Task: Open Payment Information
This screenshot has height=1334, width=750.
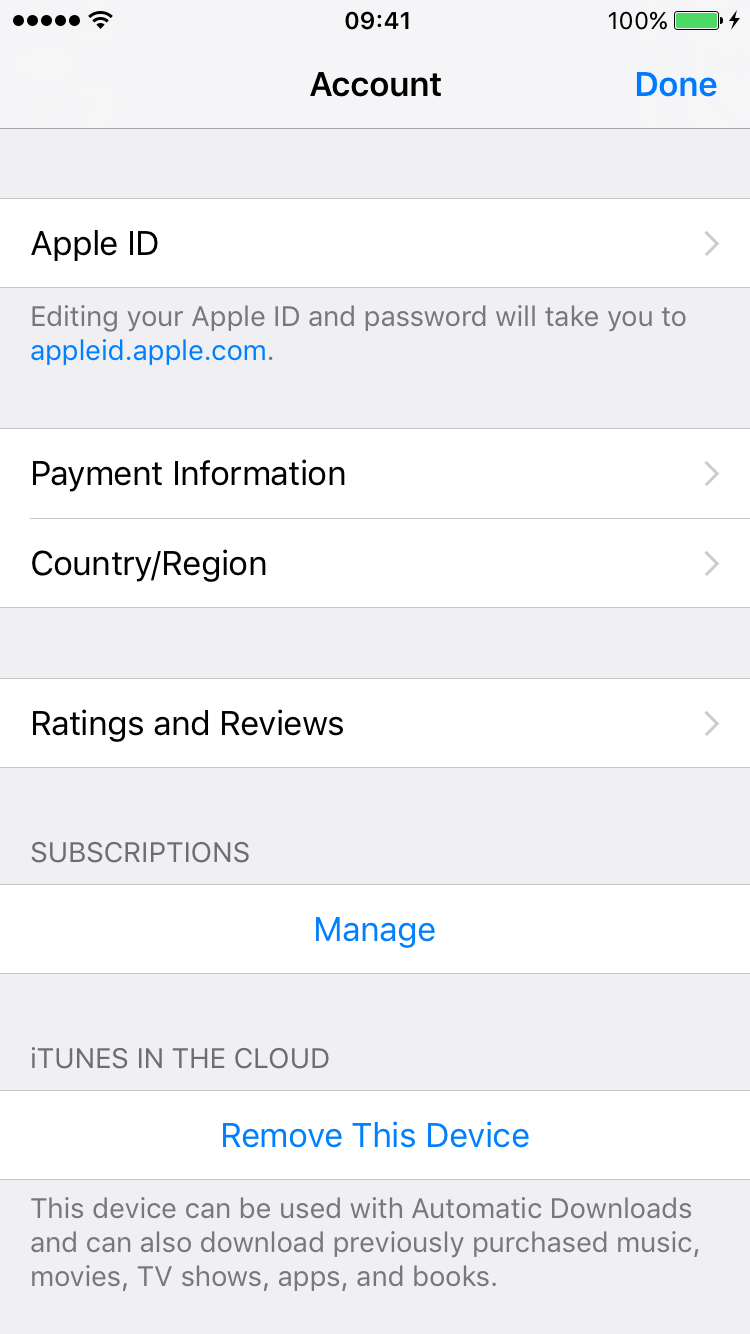Action: tap(375, 474)
